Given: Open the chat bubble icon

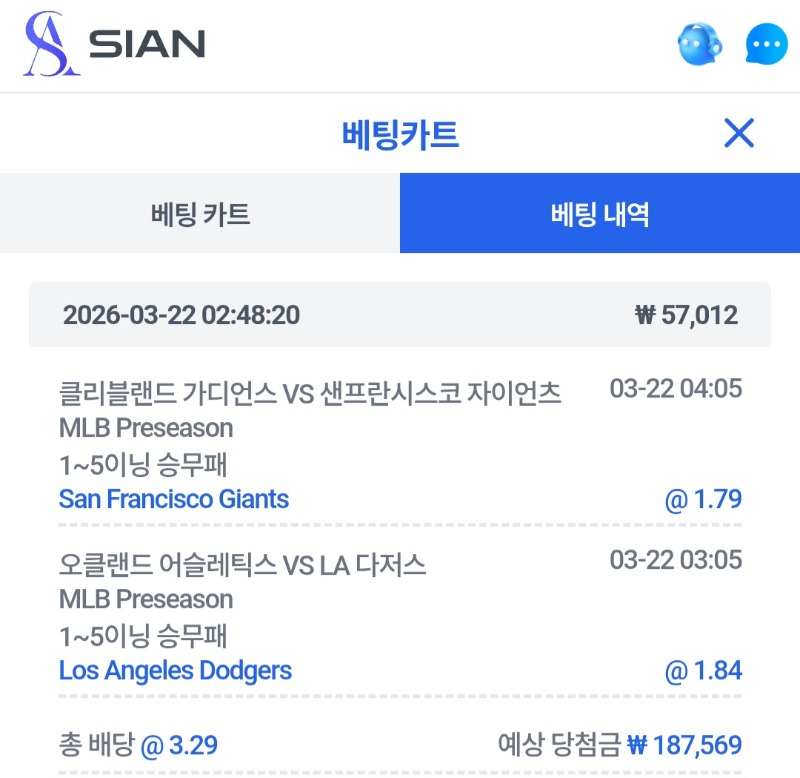Looking at the screenshot, I should coord(767,45).
